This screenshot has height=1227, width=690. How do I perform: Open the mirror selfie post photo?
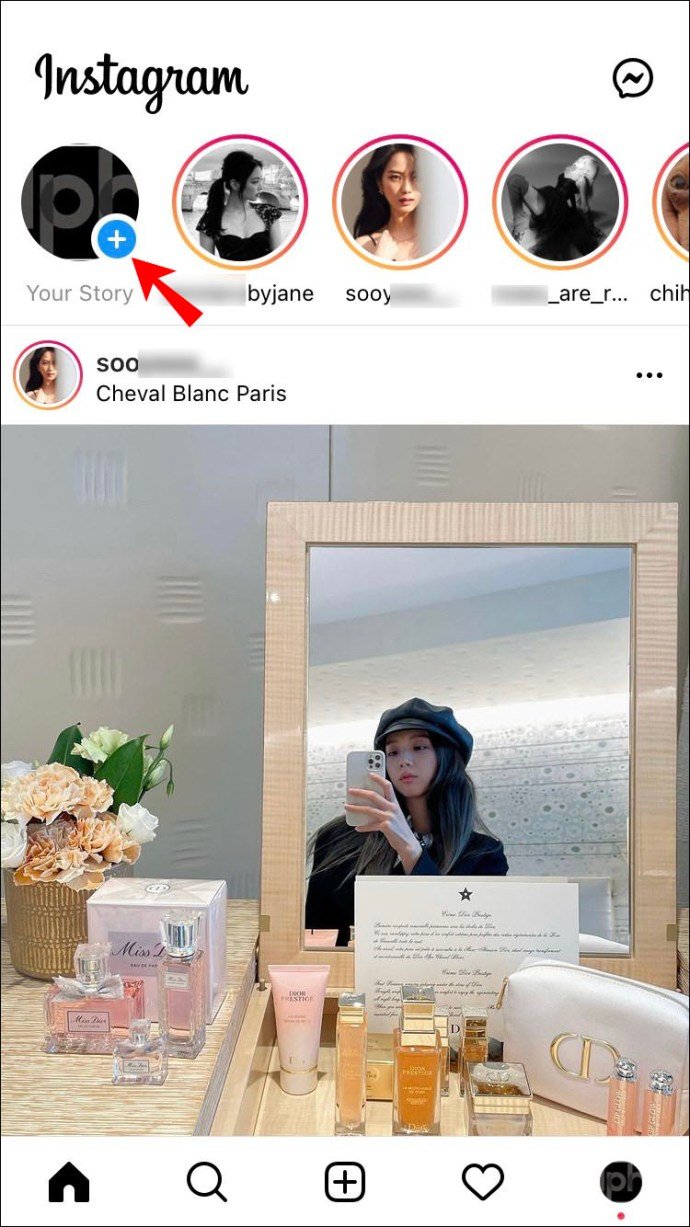coord(345,780)
